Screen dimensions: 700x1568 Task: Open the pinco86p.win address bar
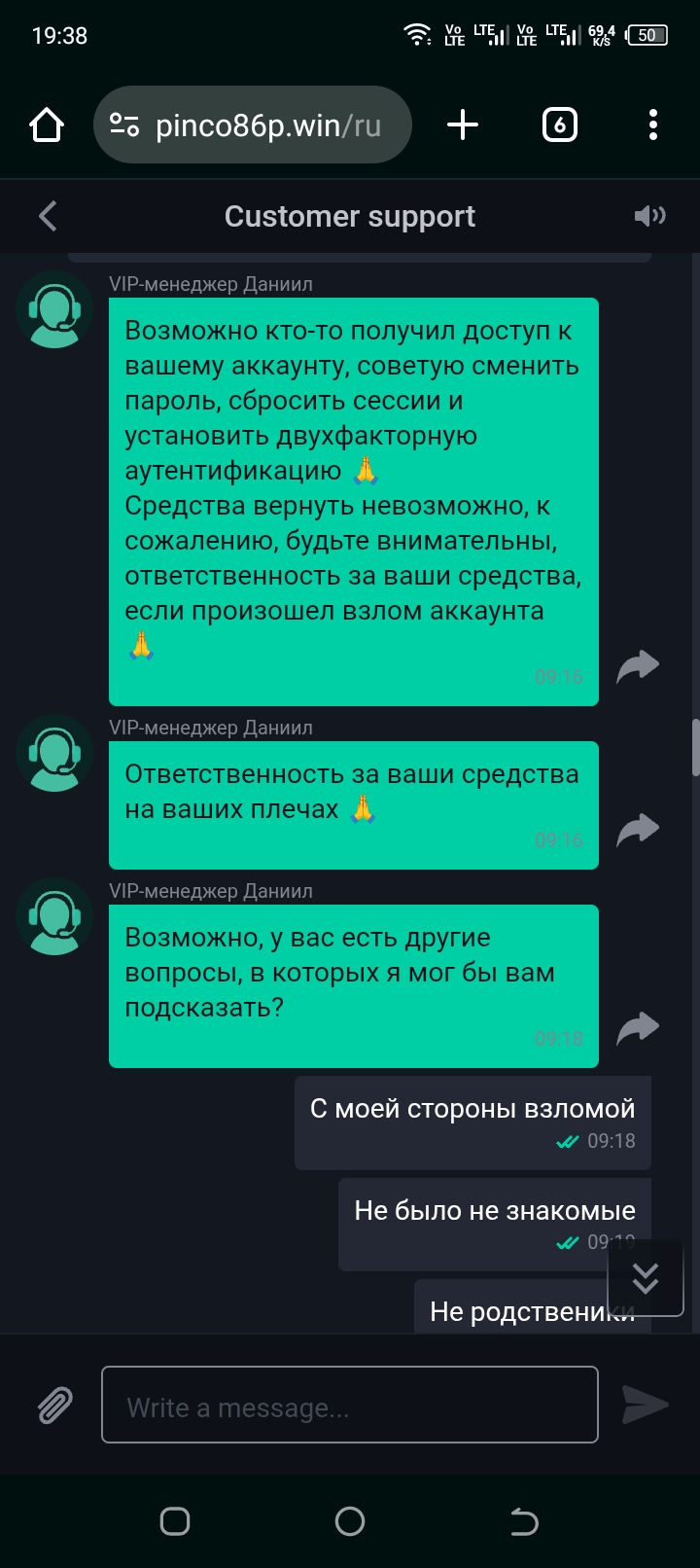[x=253, y=125]
